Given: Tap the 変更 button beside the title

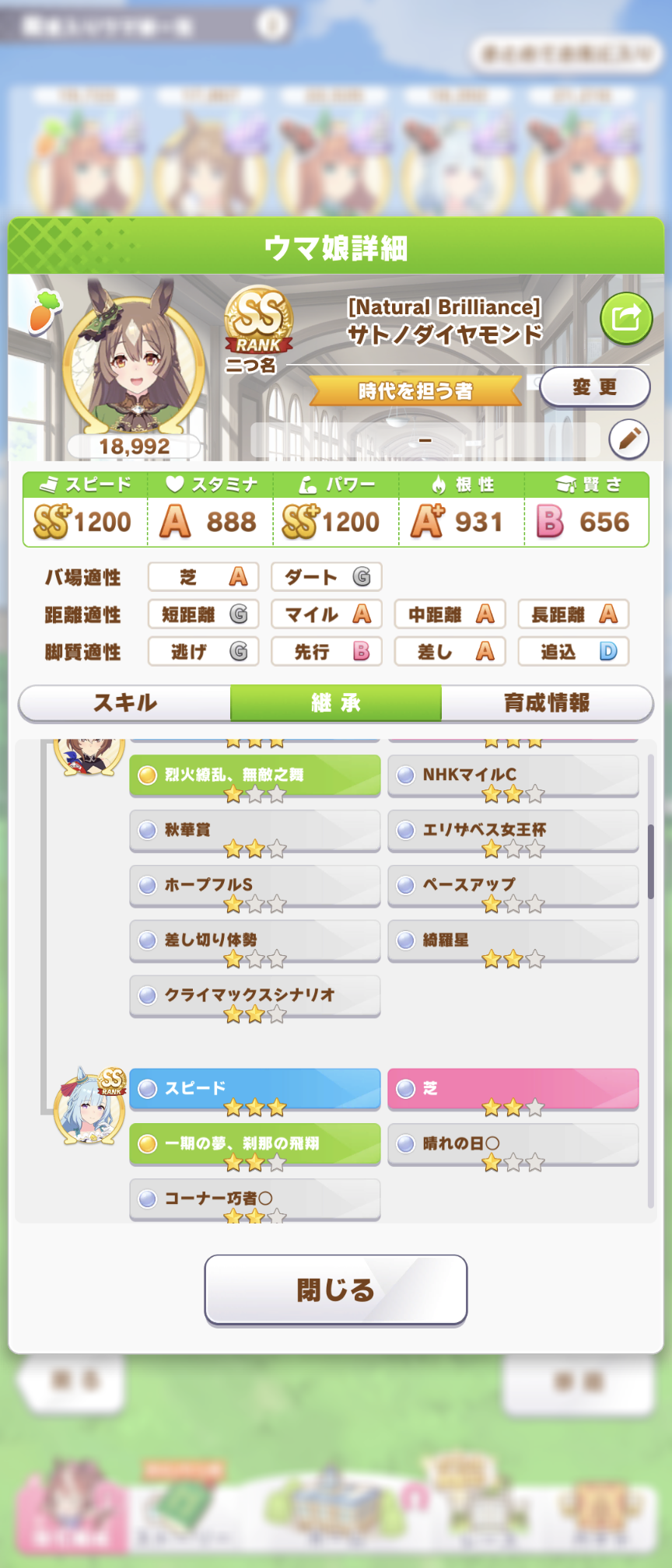Looking at the screenshot, I should click(594, 387).
